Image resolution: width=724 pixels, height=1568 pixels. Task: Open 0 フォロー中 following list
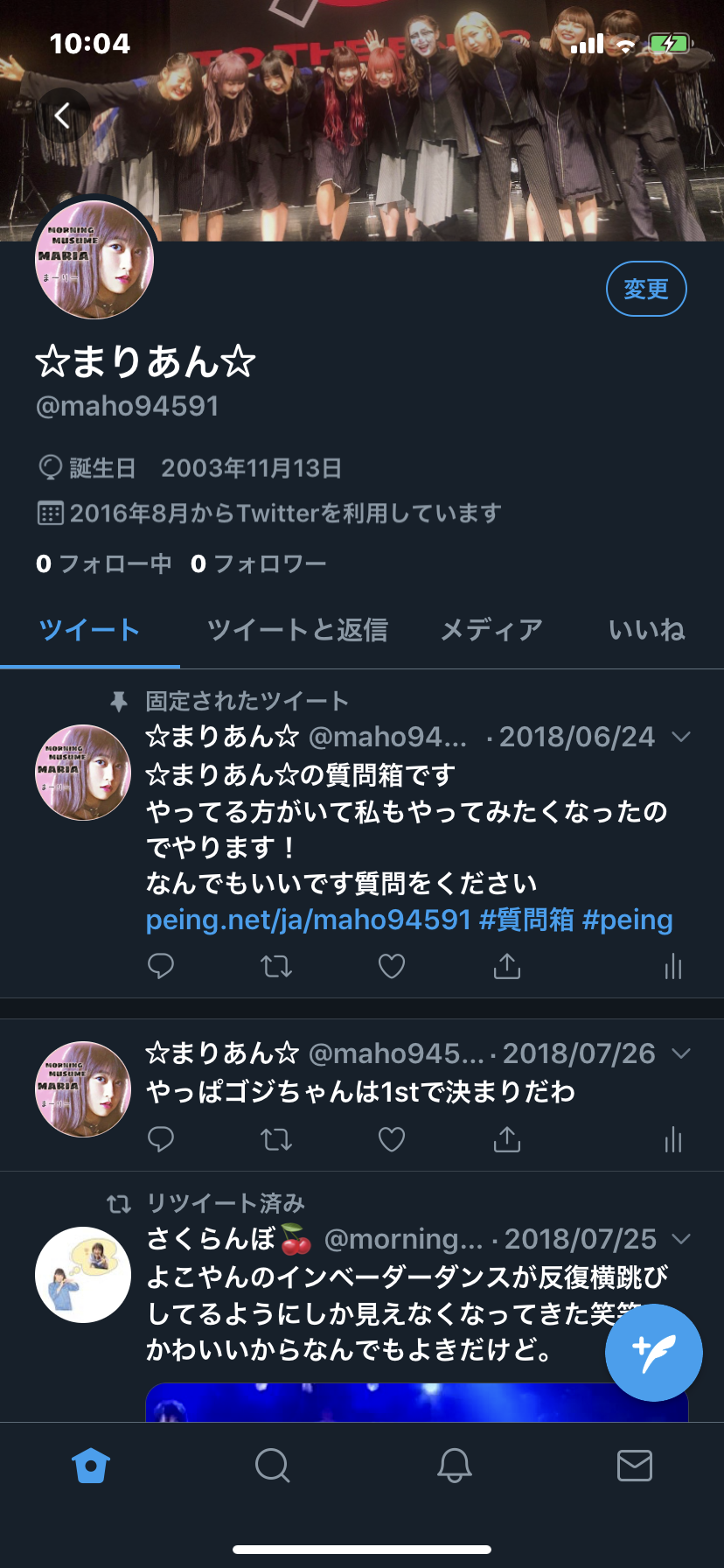click(x=103, y=563)
